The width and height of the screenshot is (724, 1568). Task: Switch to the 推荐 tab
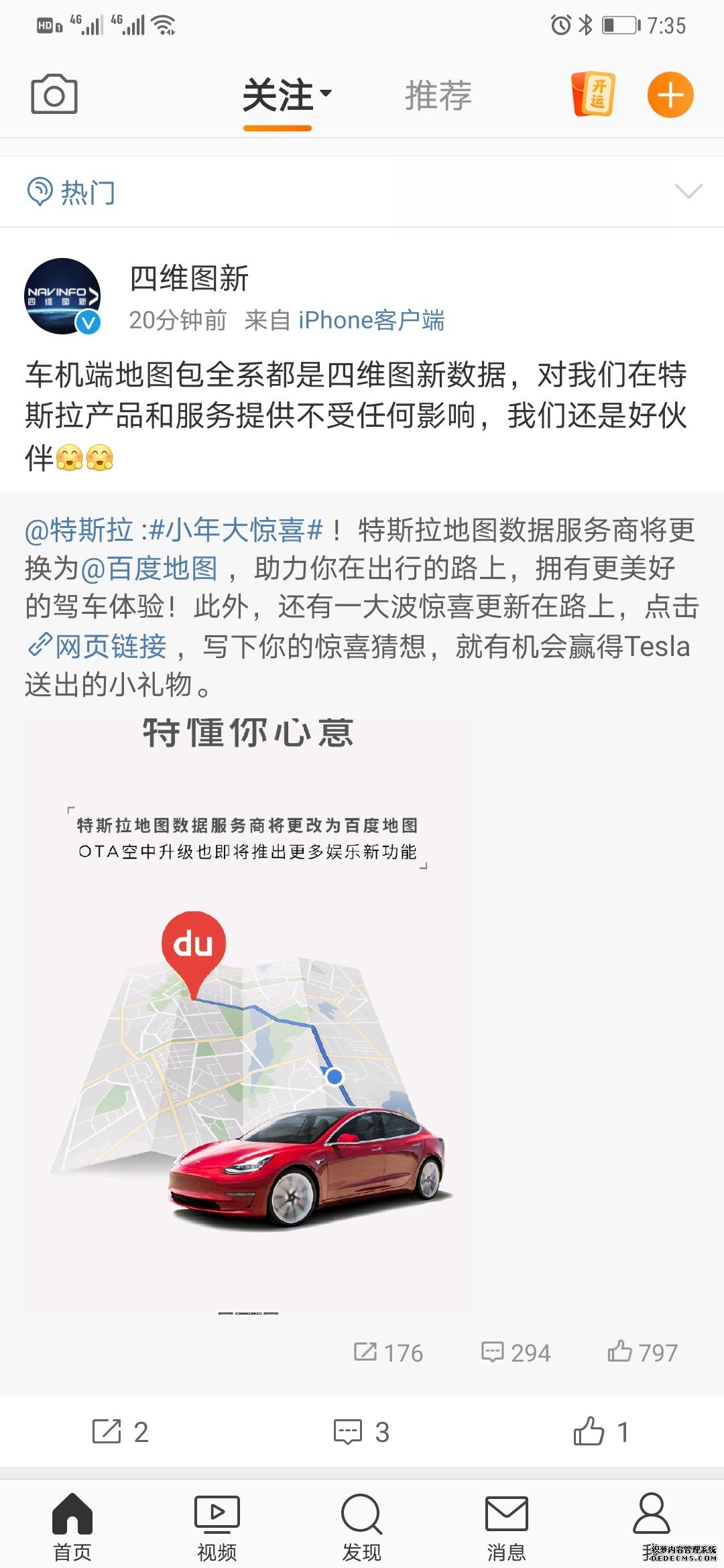[438, 95]
